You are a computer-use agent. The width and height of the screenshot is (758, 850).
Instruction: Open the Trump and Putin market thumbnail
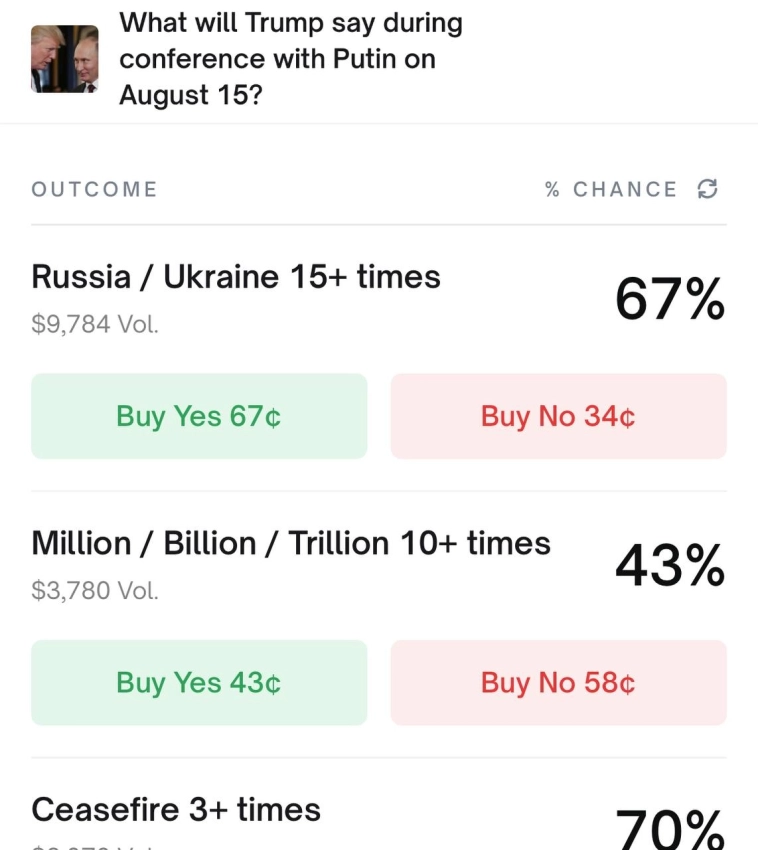[64, 60]
